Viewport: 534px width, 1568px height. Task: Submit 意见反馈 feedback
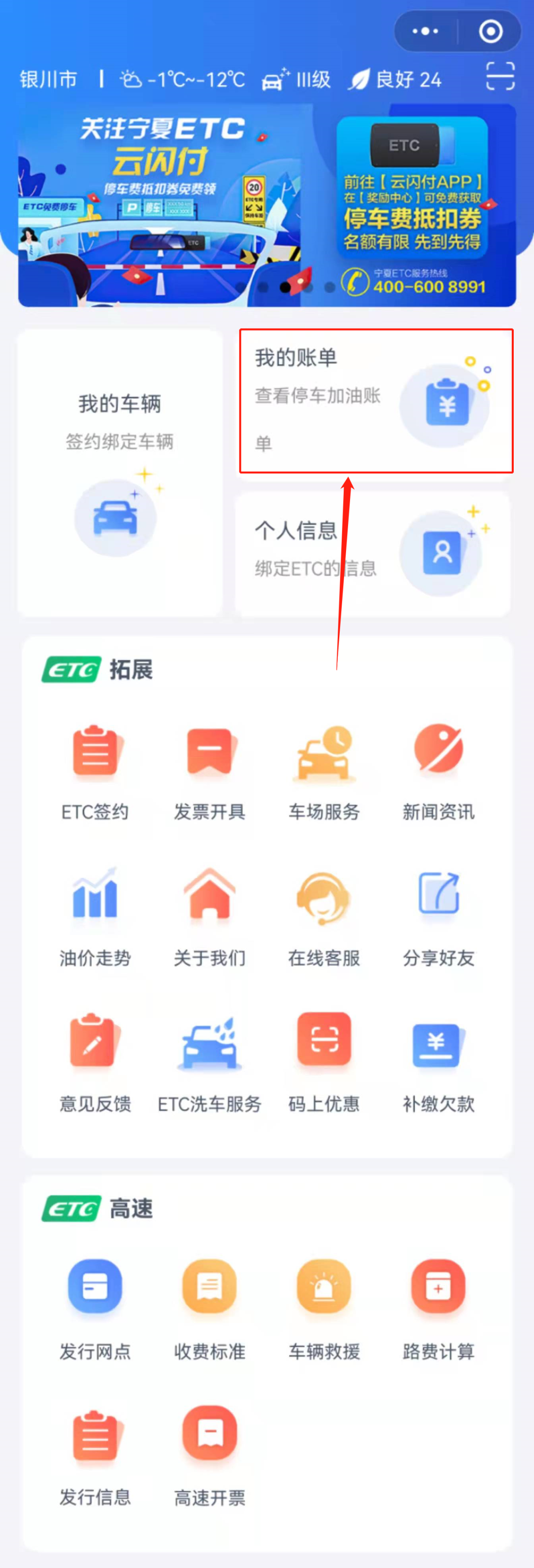click(94, 1062)
